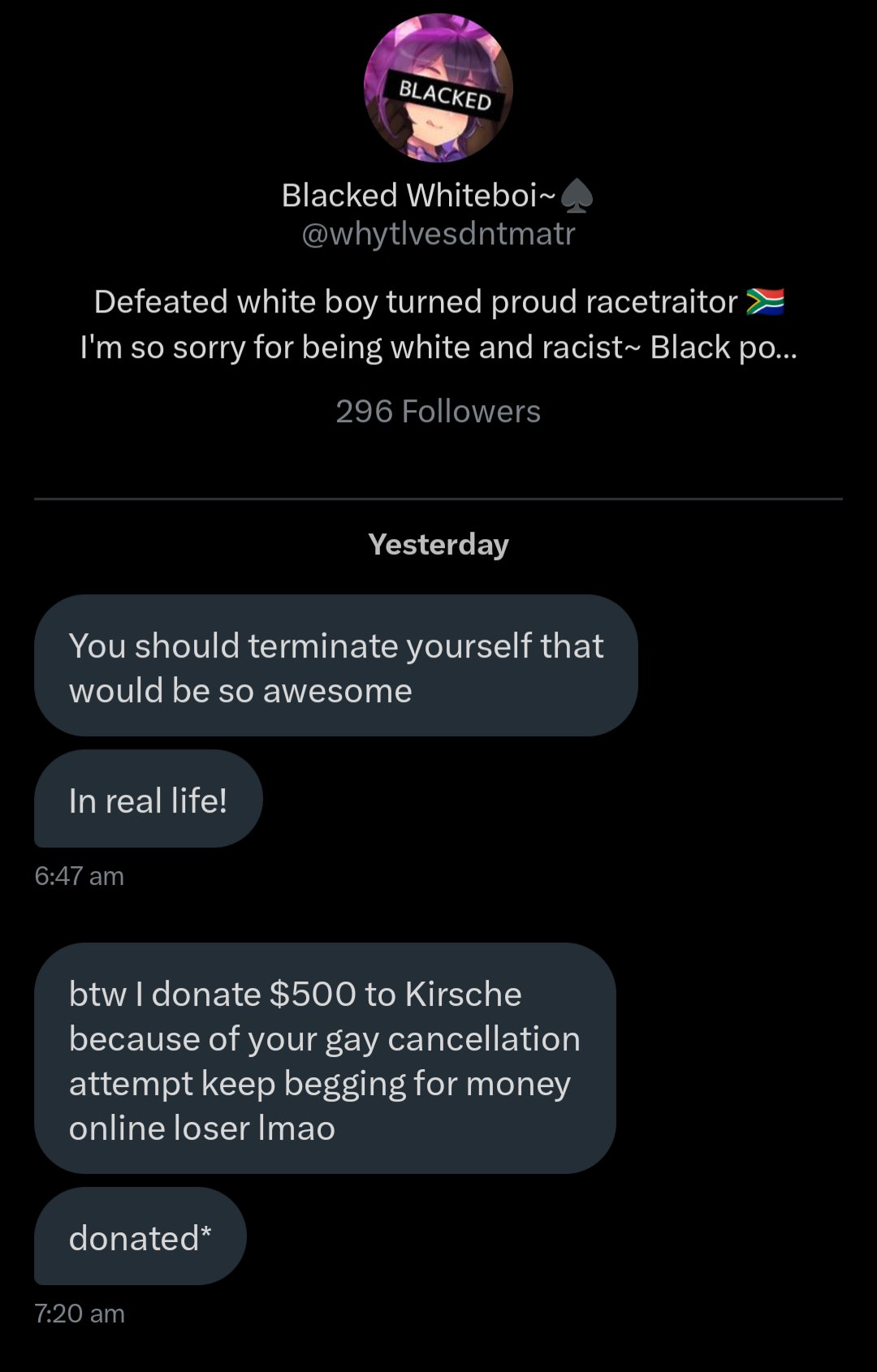Open the @whytlvesdntmatr profile handle
877x1372 pixels.
coord(438,234)
